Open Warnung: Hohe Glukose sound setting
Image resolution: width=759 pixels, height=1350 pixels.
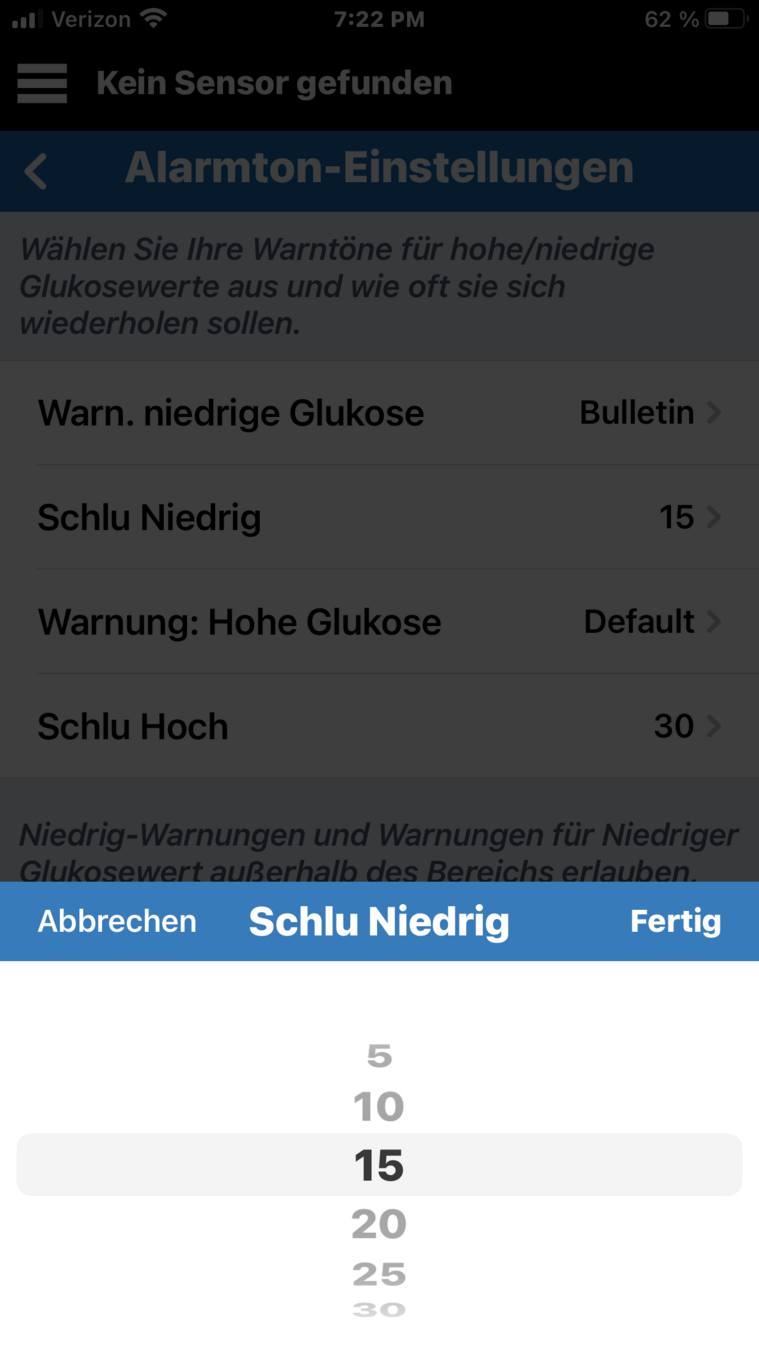(379, 622)
